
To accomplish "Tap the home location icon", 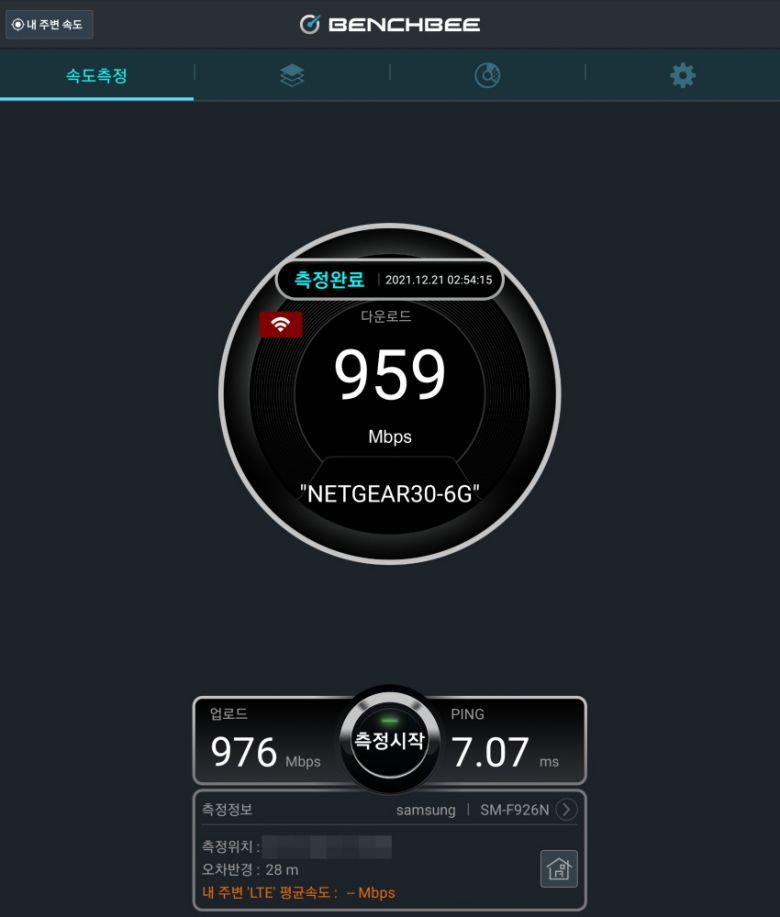I will (559, 868).
